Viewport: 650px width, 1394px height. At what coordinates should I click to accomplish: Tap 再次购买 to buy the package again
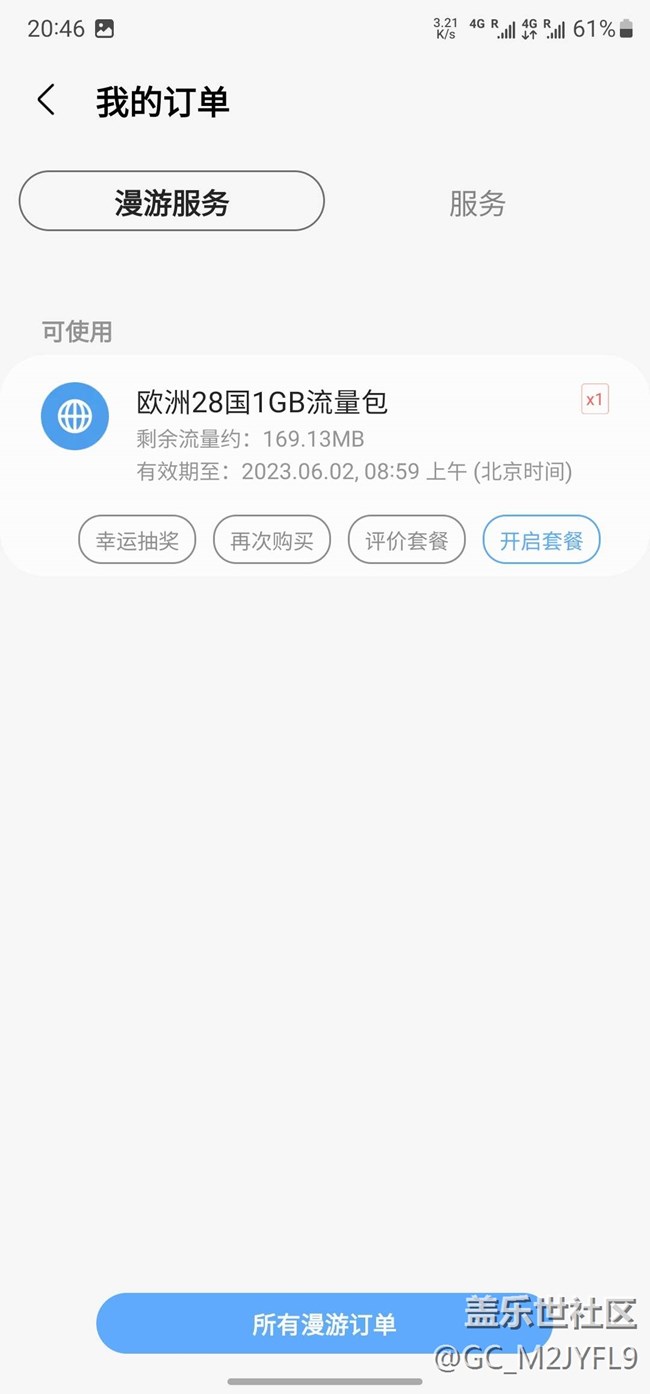pyautogui.click(x=272, y=541)
